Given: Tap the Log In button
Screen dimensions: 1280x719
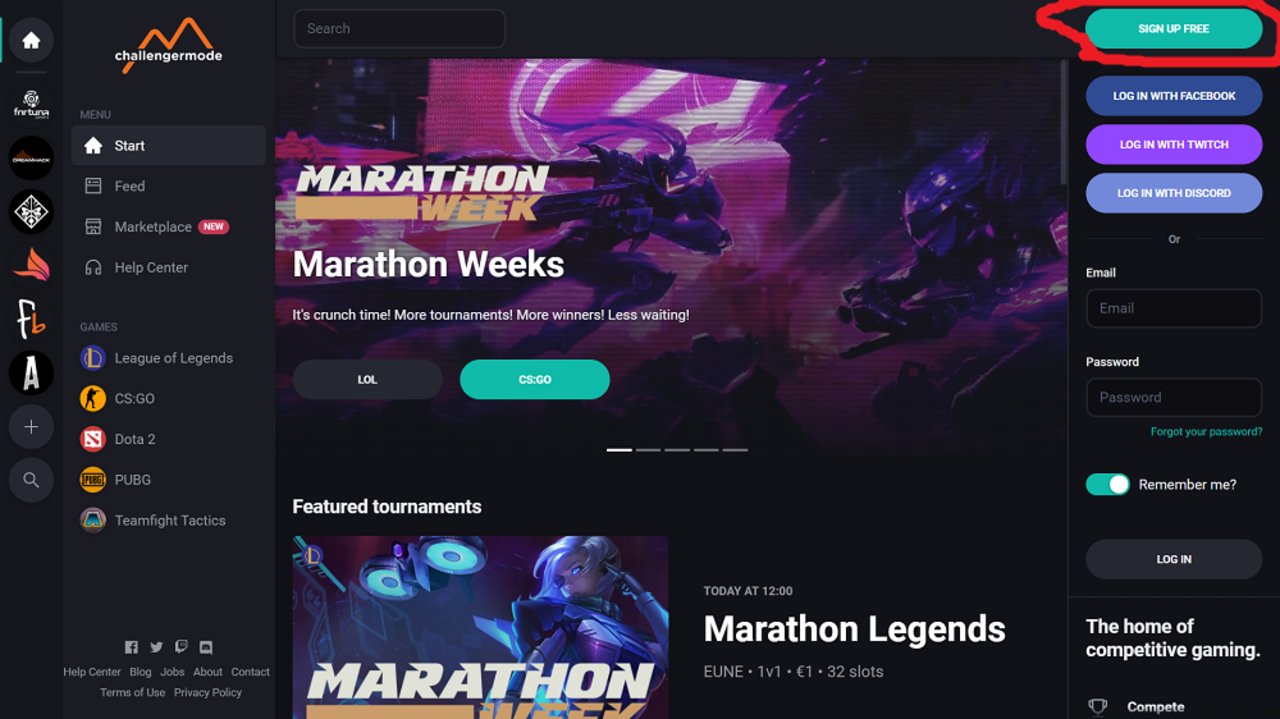Looking at the screenshot, I should point(1173,559).
